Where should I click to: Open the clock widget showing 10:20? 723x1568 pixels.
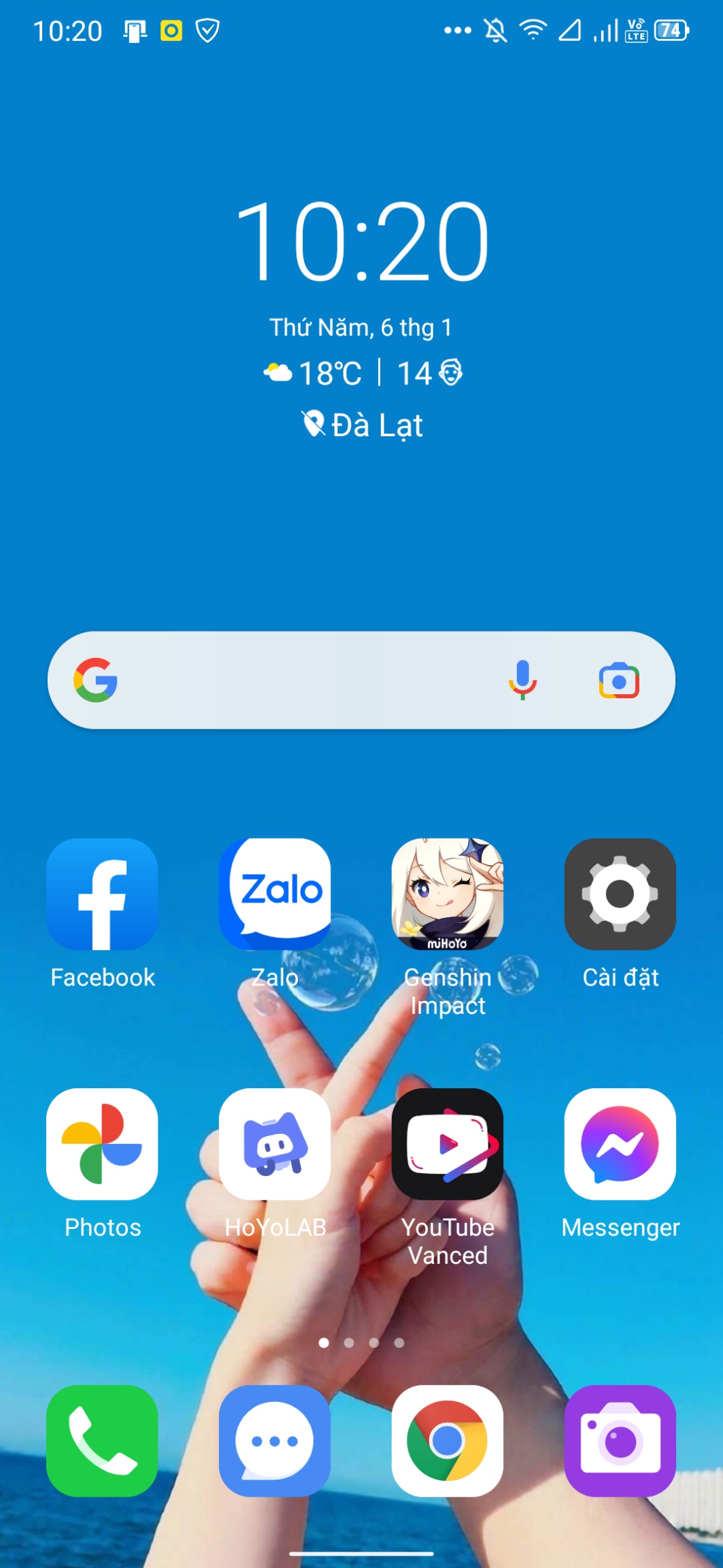click(x=362, y=242)
